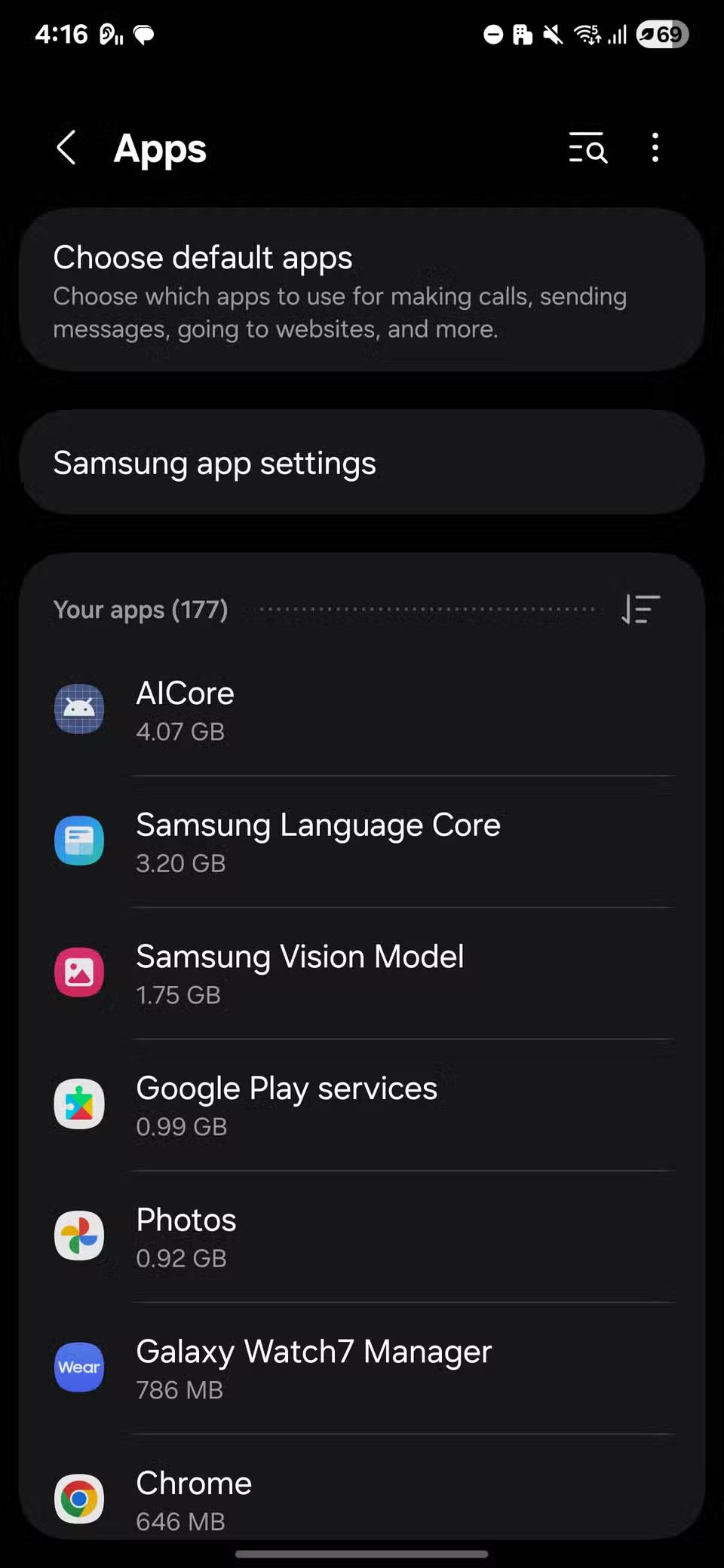Image resolution: width=724 pixels, height=1568 pixels.
Task: Open Google Play services puzzle icon
Action: (x=78, y=1104)
